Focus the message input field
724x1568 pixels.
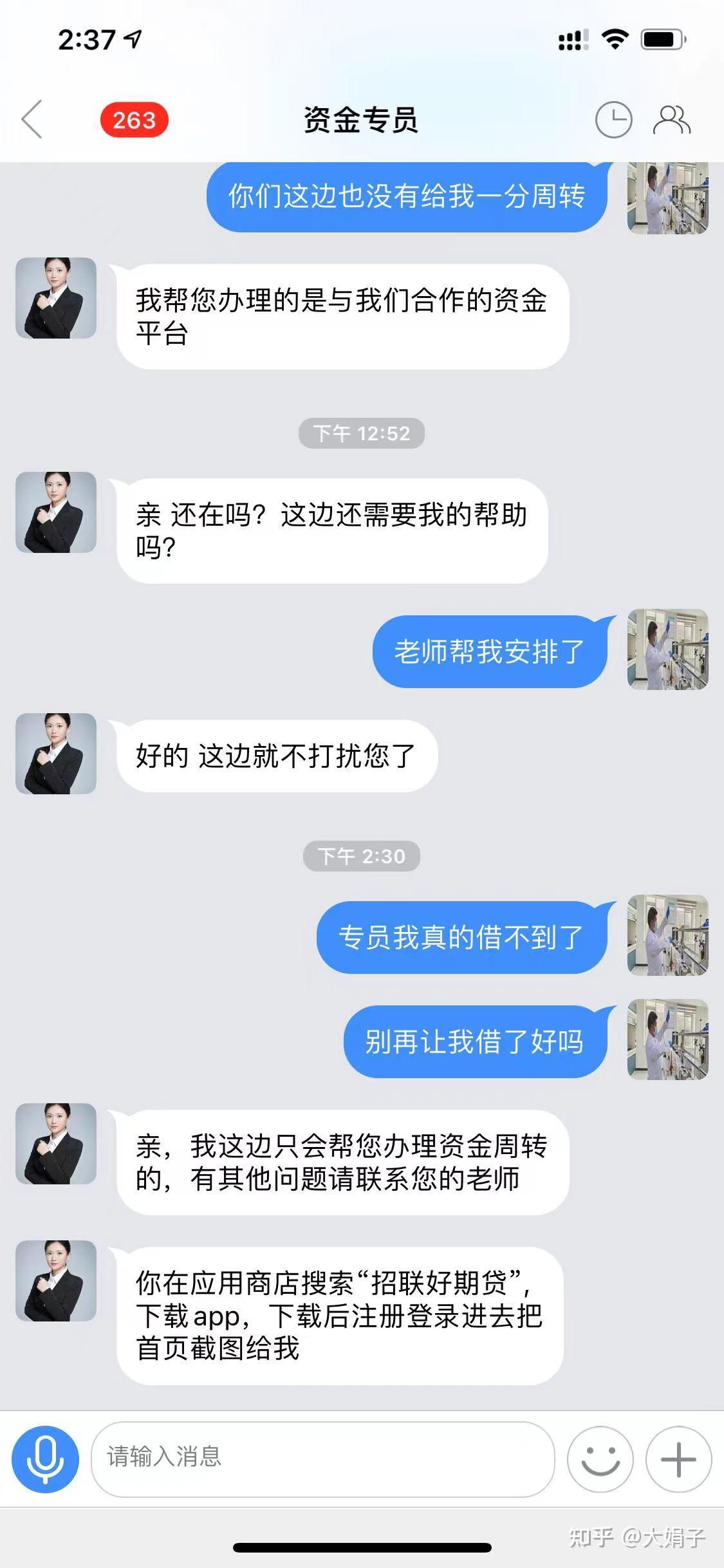(322, 1459)
